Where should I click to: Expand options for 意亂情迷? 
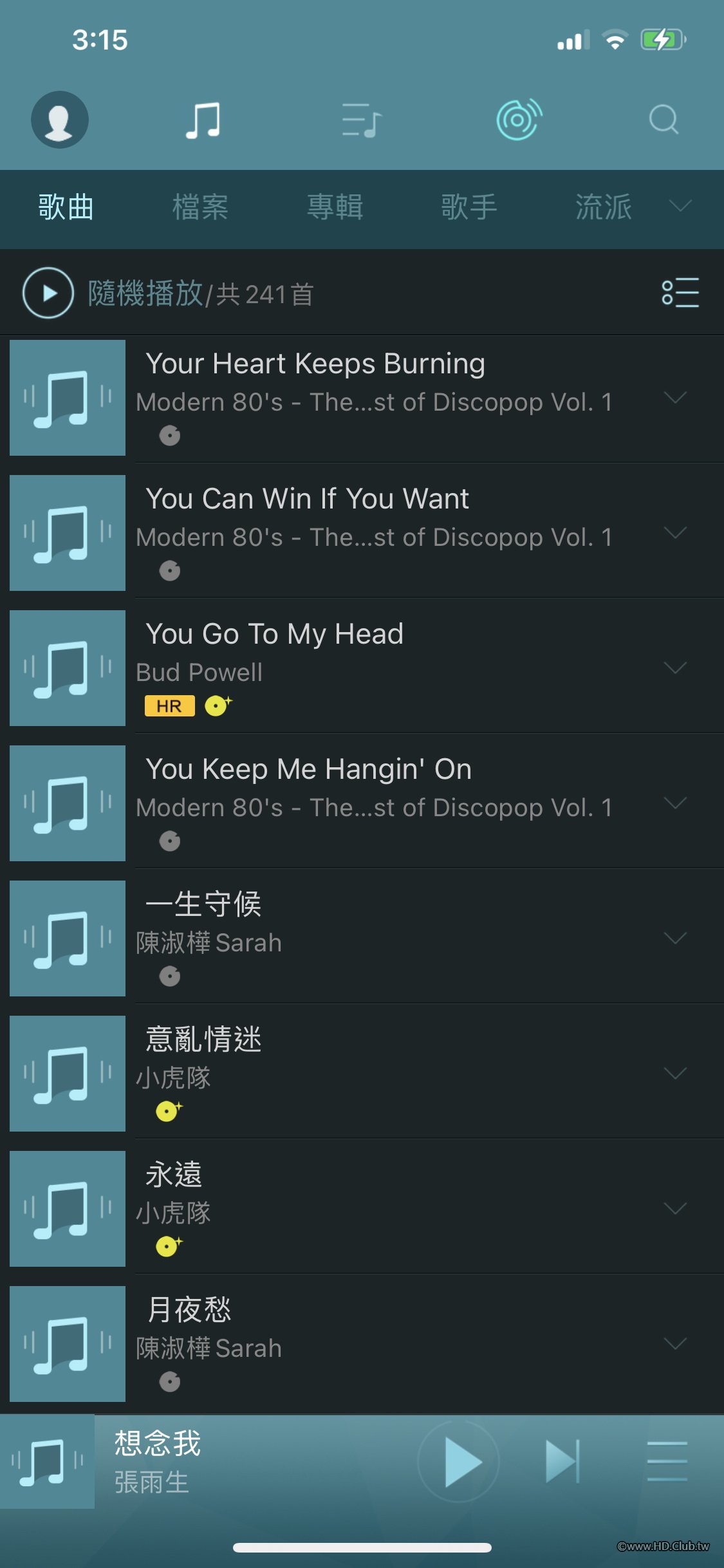[x=675, y=1074]
